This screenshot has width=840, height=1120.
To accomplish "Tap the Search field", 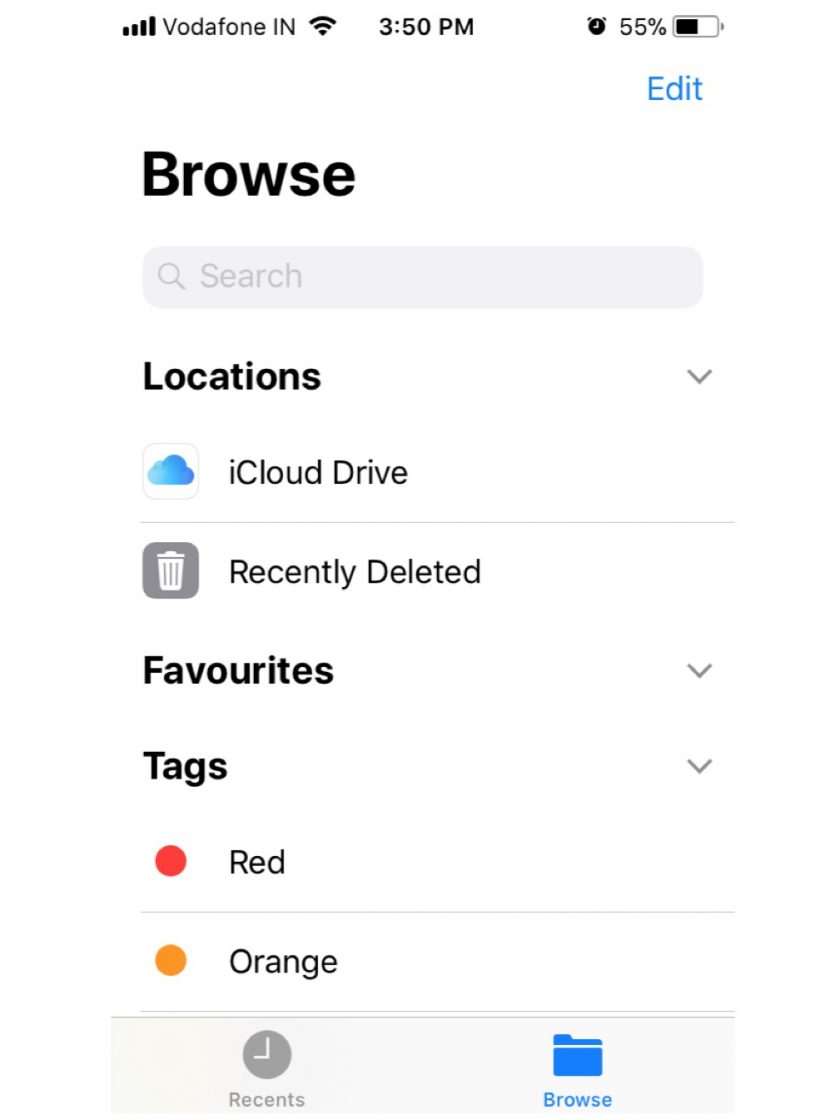I will coord(422,277).
